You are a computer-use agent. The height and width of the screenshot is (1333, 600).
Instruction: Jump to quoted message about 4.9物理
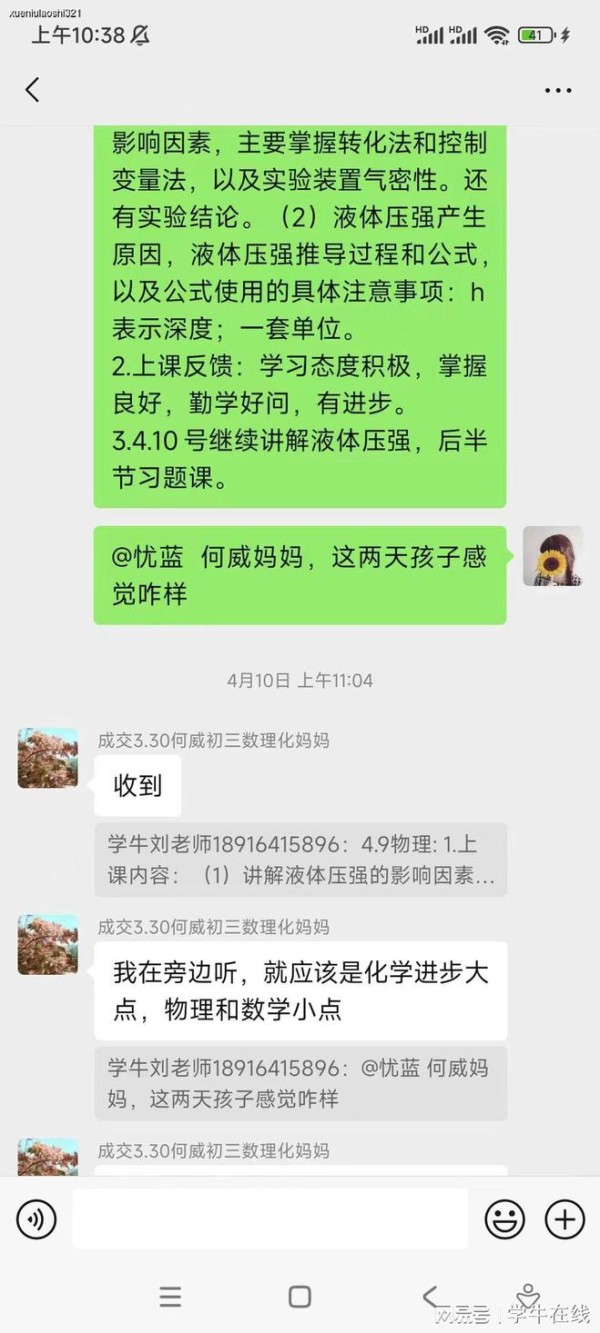[300, 859]
